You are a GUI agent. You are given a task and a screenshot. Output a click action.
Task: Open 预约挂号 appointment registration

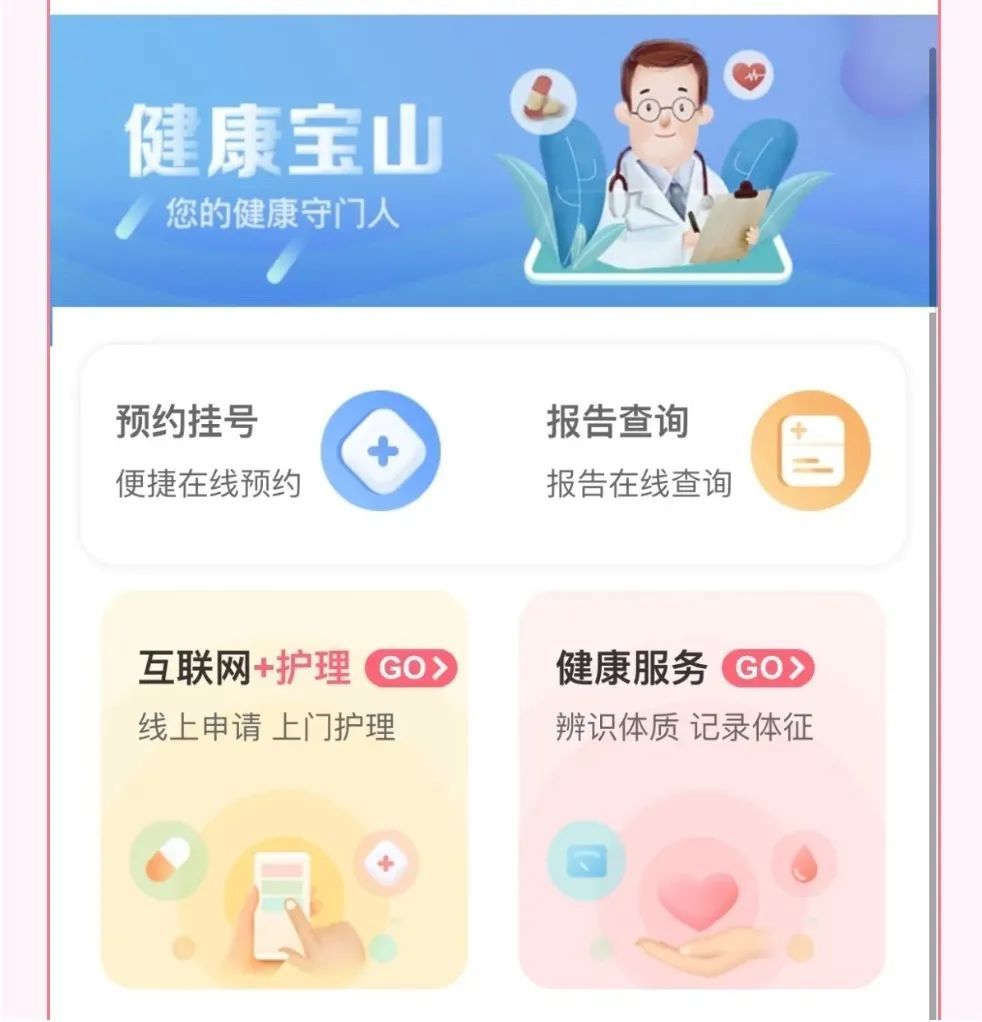pyautogui.click(x=277, y=452)
